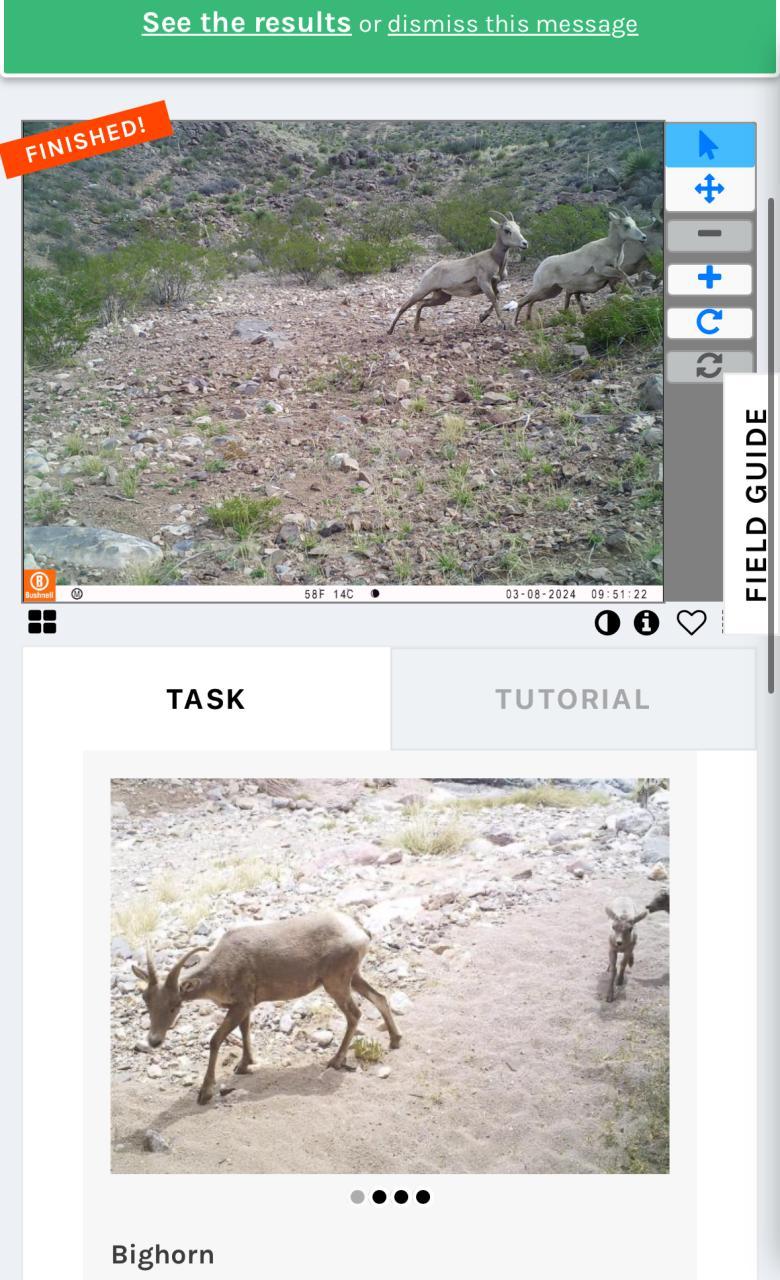Go to second Bighorn example photo
The width and height of the screenshot is (780, 1280).
pyautogui.click(x=379, y=1197)
